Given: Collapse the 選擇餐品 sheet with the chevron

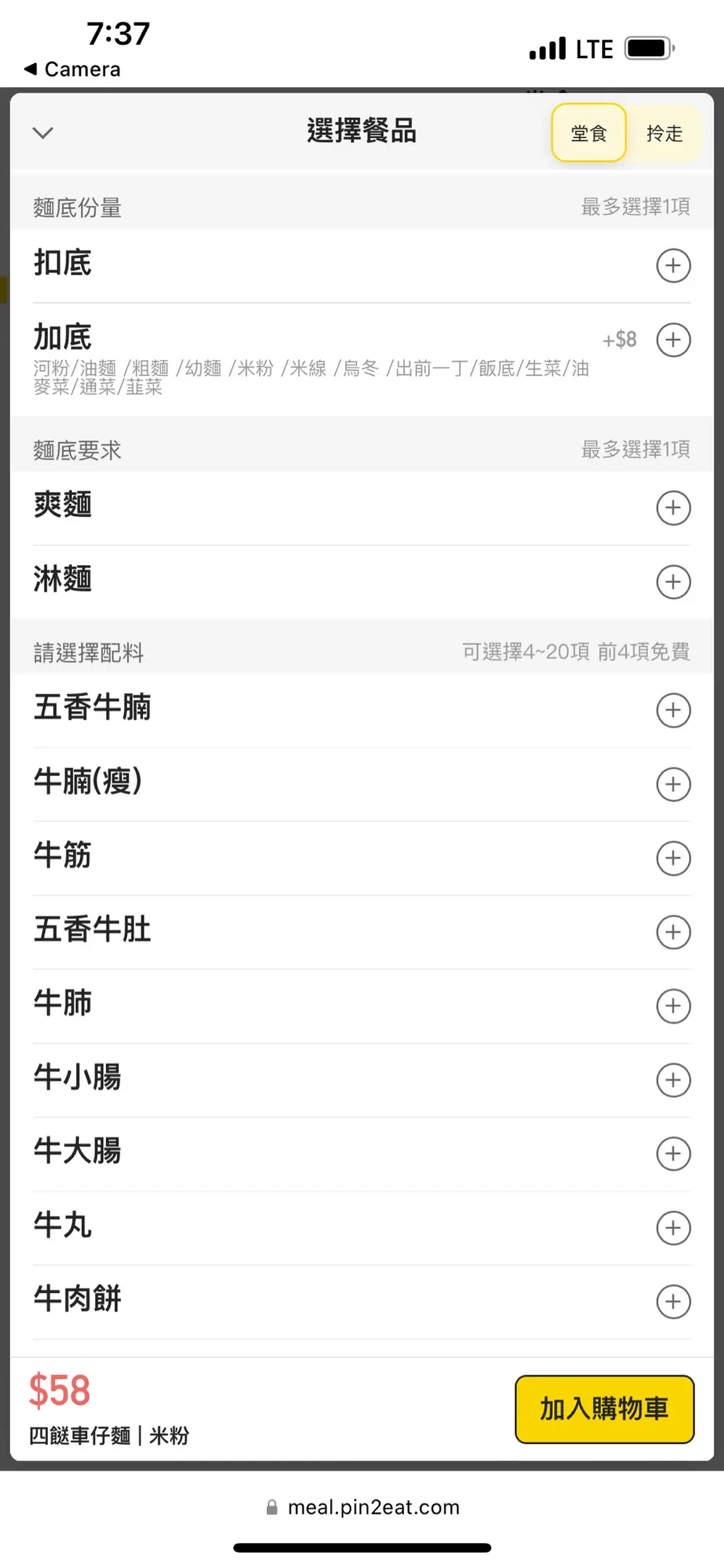Looking at the screenshot, I should [x=44, y=133].
